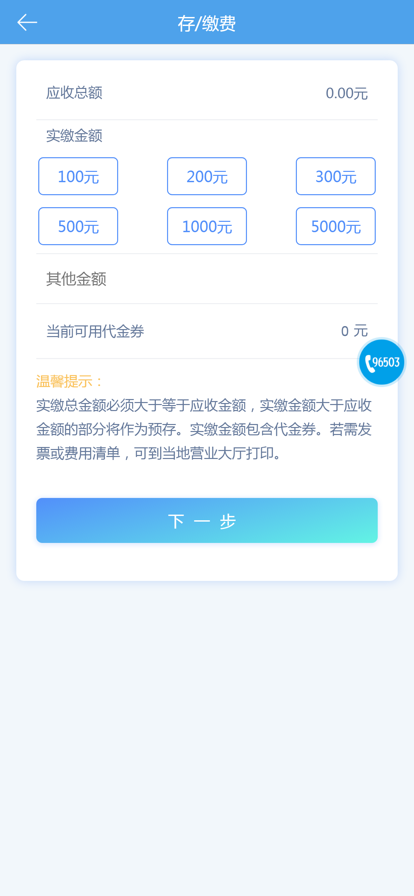
Task: Call the 96503 hotline floating button
Action: [382, 362]
